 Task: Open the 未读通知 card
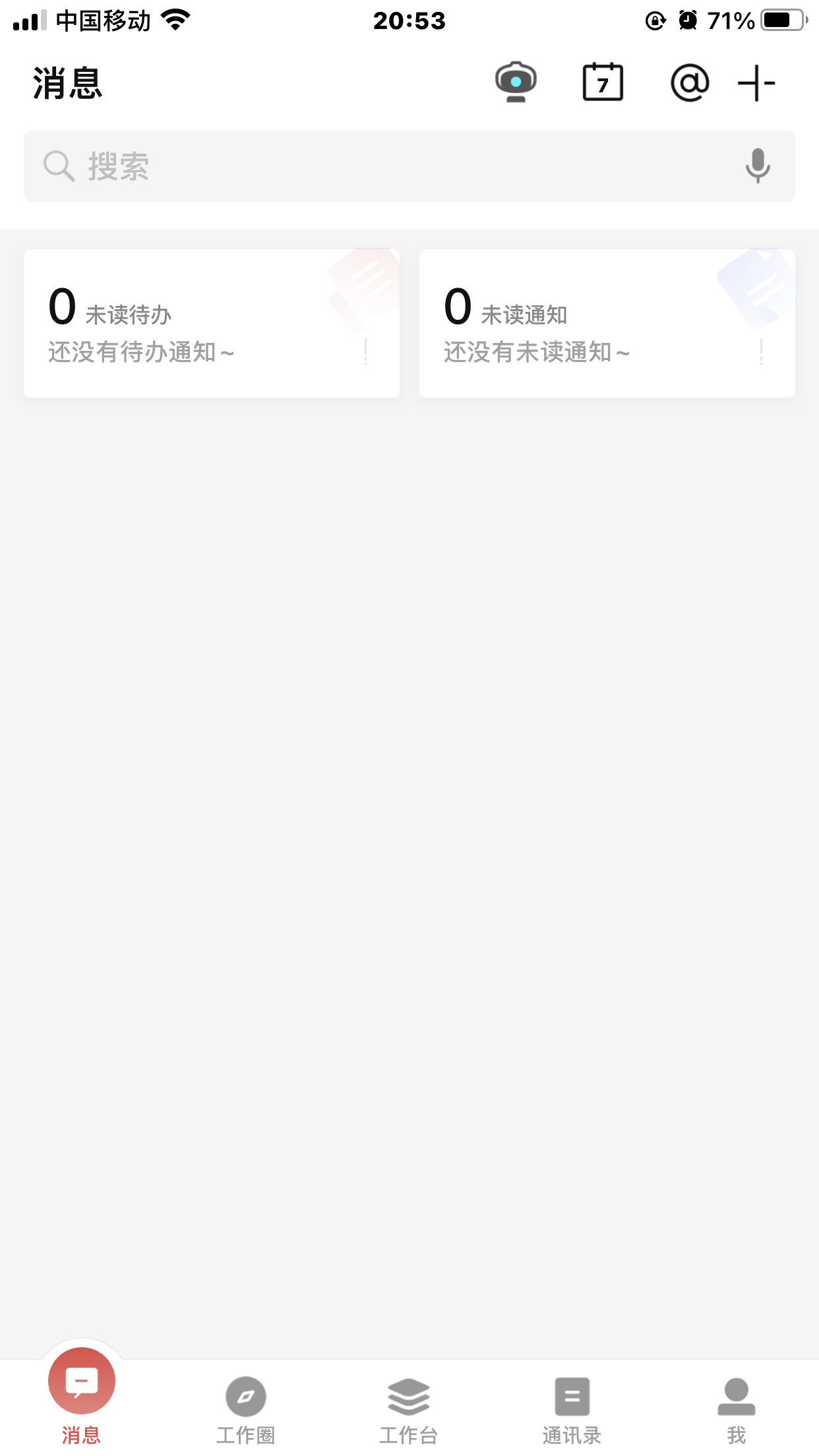point(607,323)
